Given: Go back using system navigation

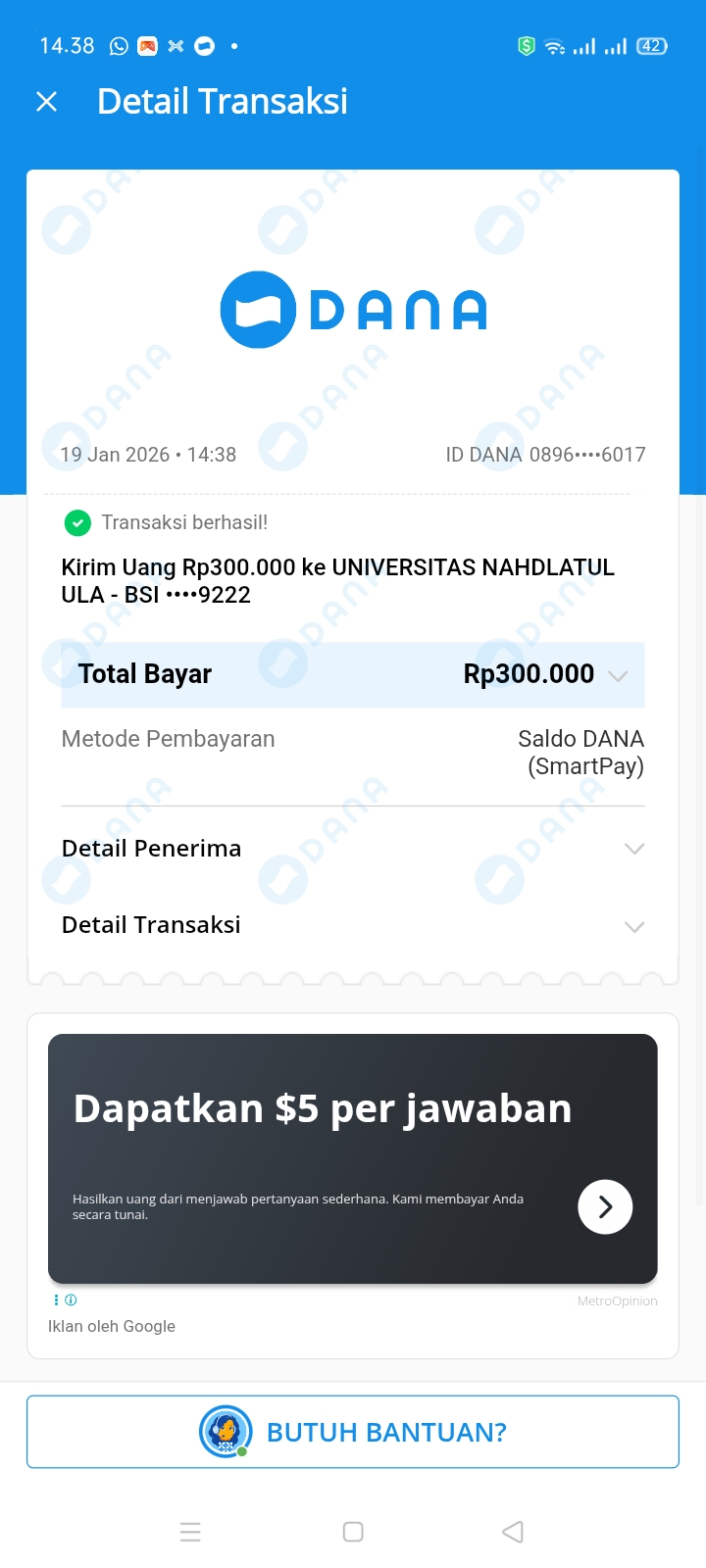Looking at the screenshot, I should (x=513, y=1532).
